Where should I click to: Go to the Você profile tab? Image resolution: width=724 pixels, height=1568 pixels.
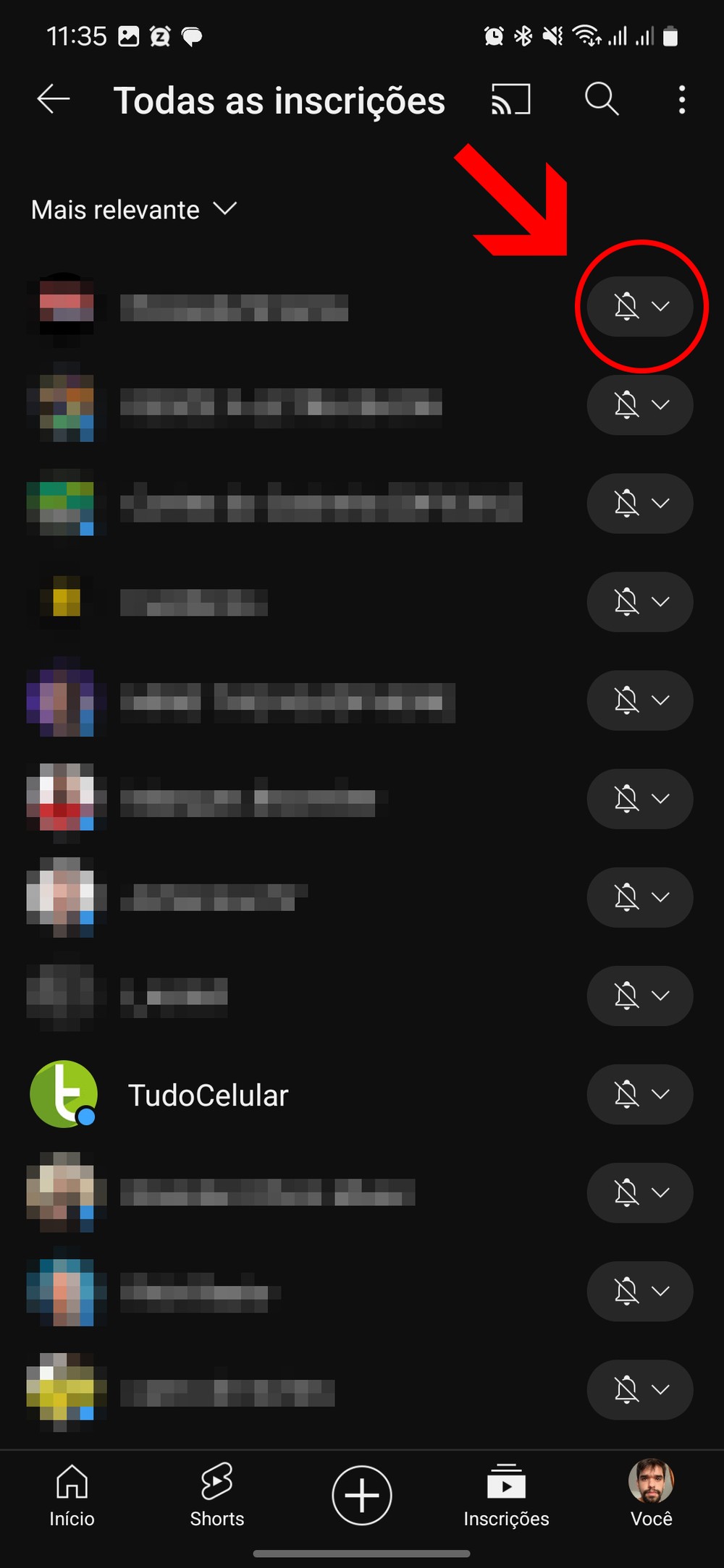click(651, 1493)
